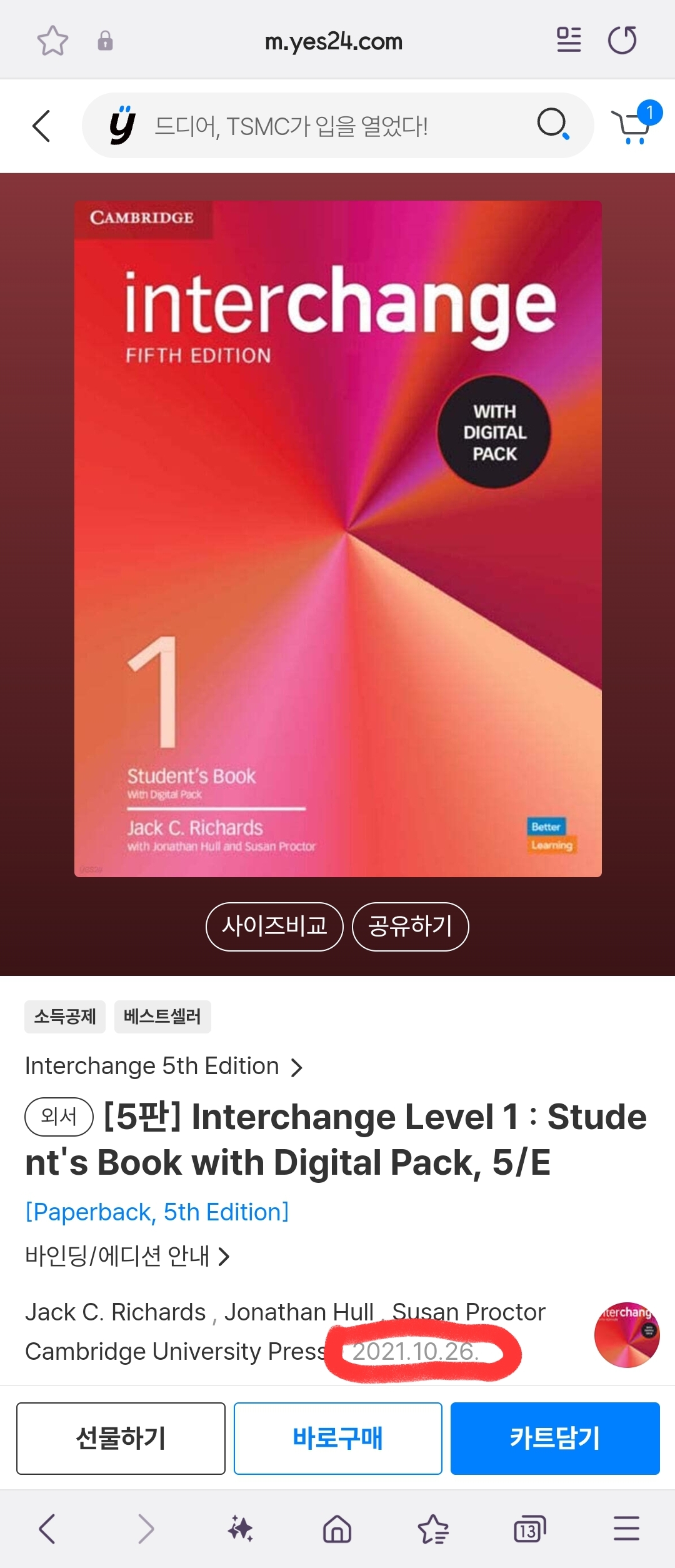Reload the current page
The image size is (675, 1568).
tap(622, 41)
